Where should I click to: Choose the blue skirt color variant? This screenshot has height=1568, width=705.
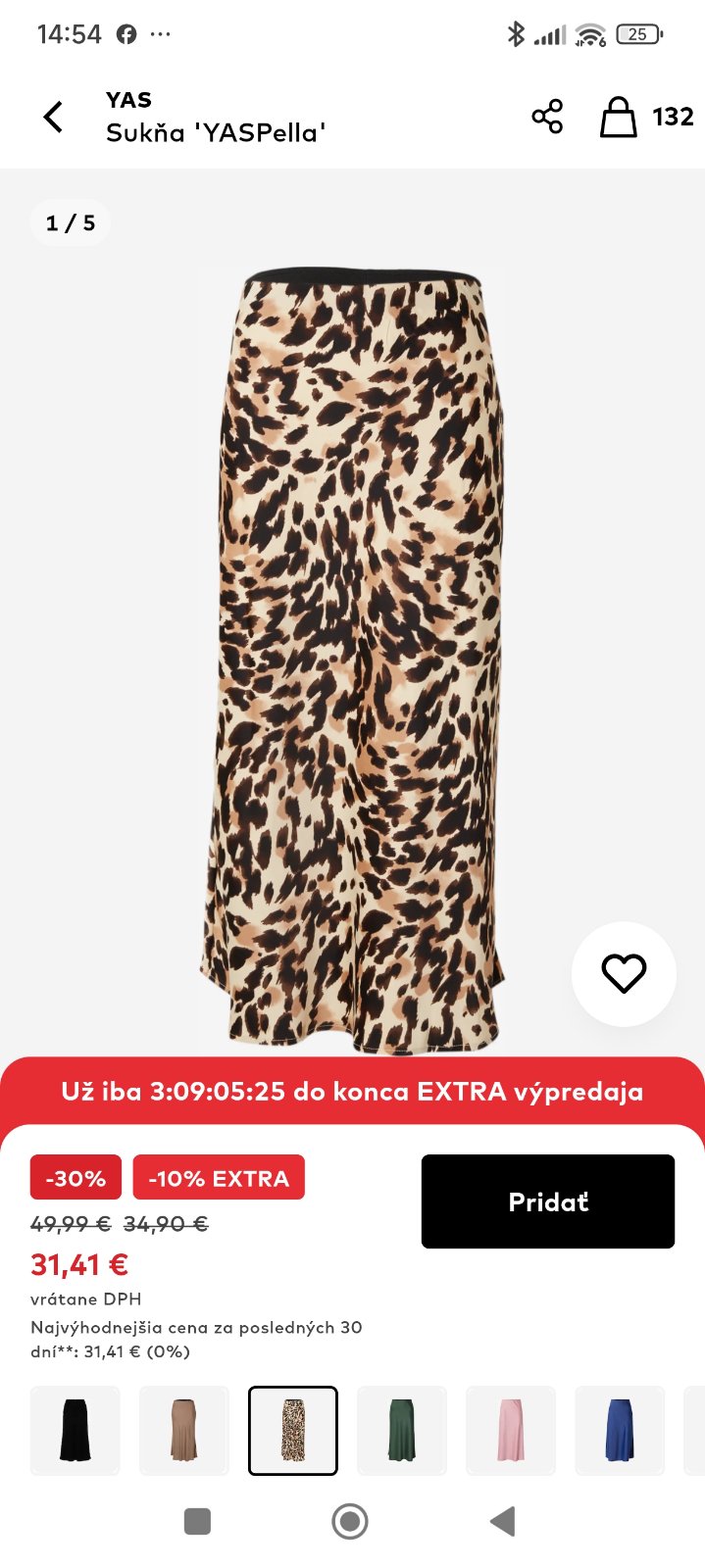[620, 1431]
